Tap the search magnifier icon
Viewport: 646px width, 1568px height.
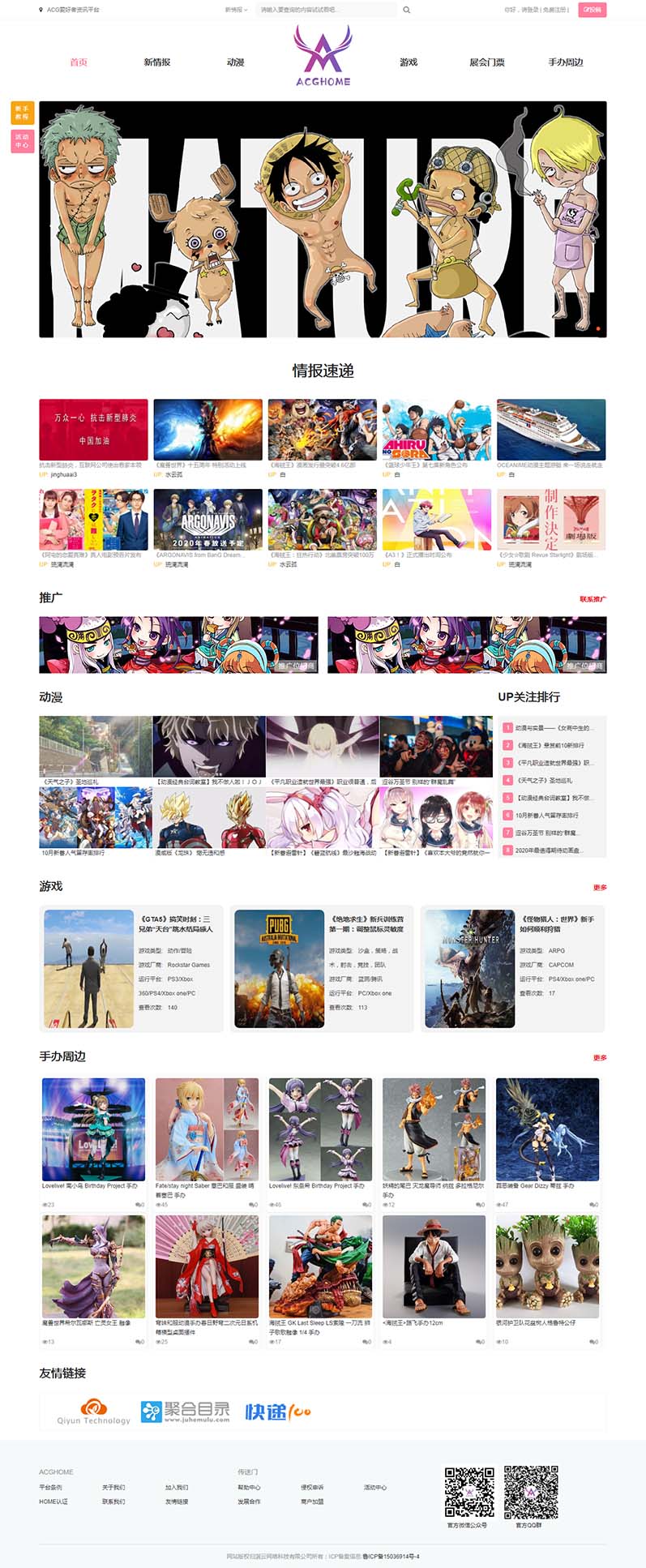tap(406, 10)
